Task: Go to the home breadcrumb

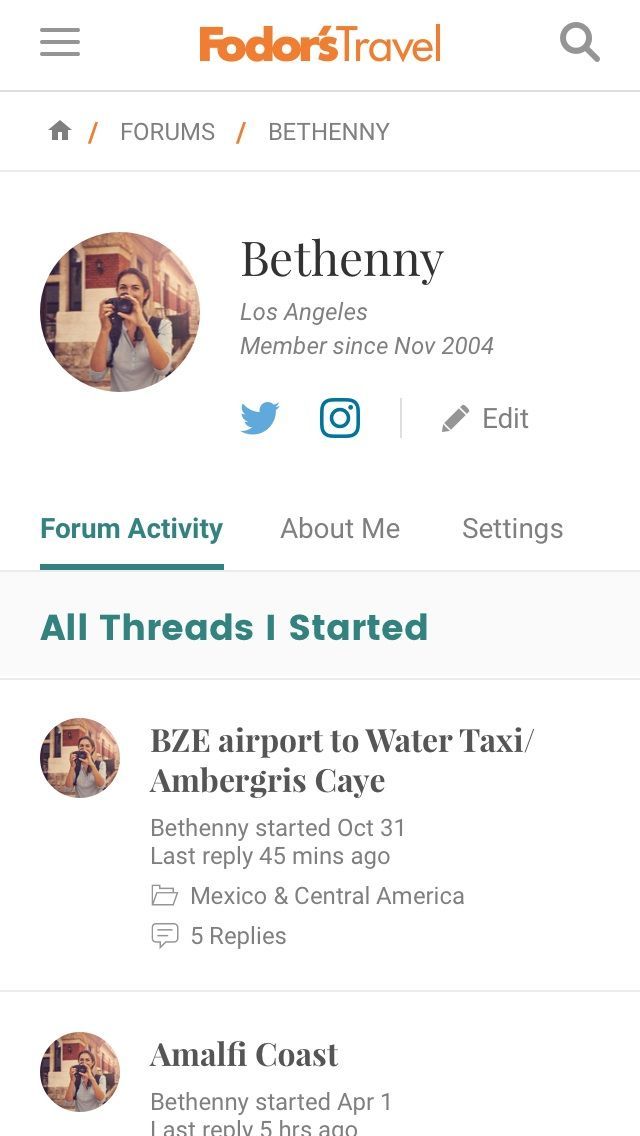Action: 60,131
